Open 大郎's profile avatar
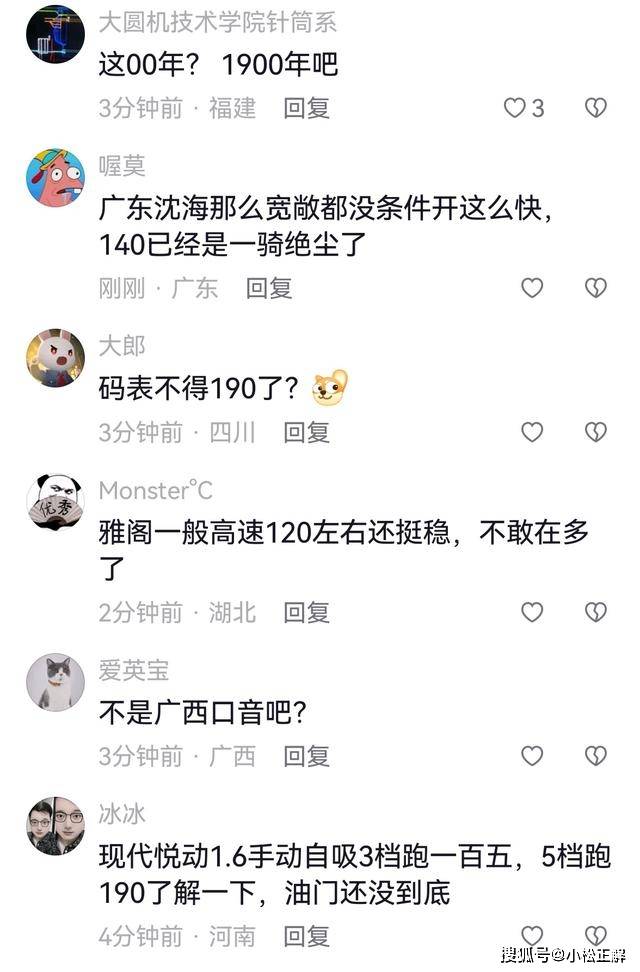The height and width of the screenshot is (972, 640). (55, 358)
